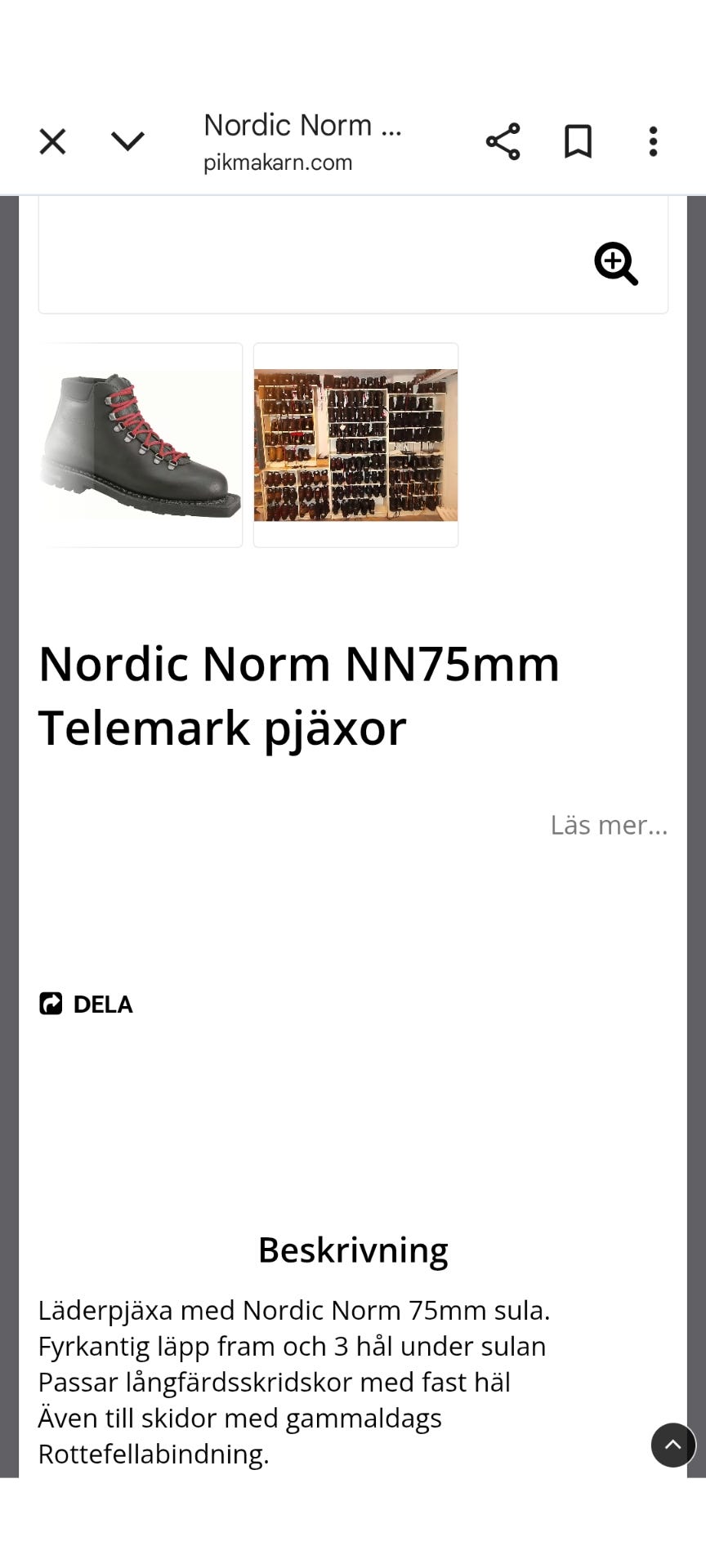This screenshot has height=1568, width=706.
Task: Share this page from the toolbar
Action: tap(503, 142)
